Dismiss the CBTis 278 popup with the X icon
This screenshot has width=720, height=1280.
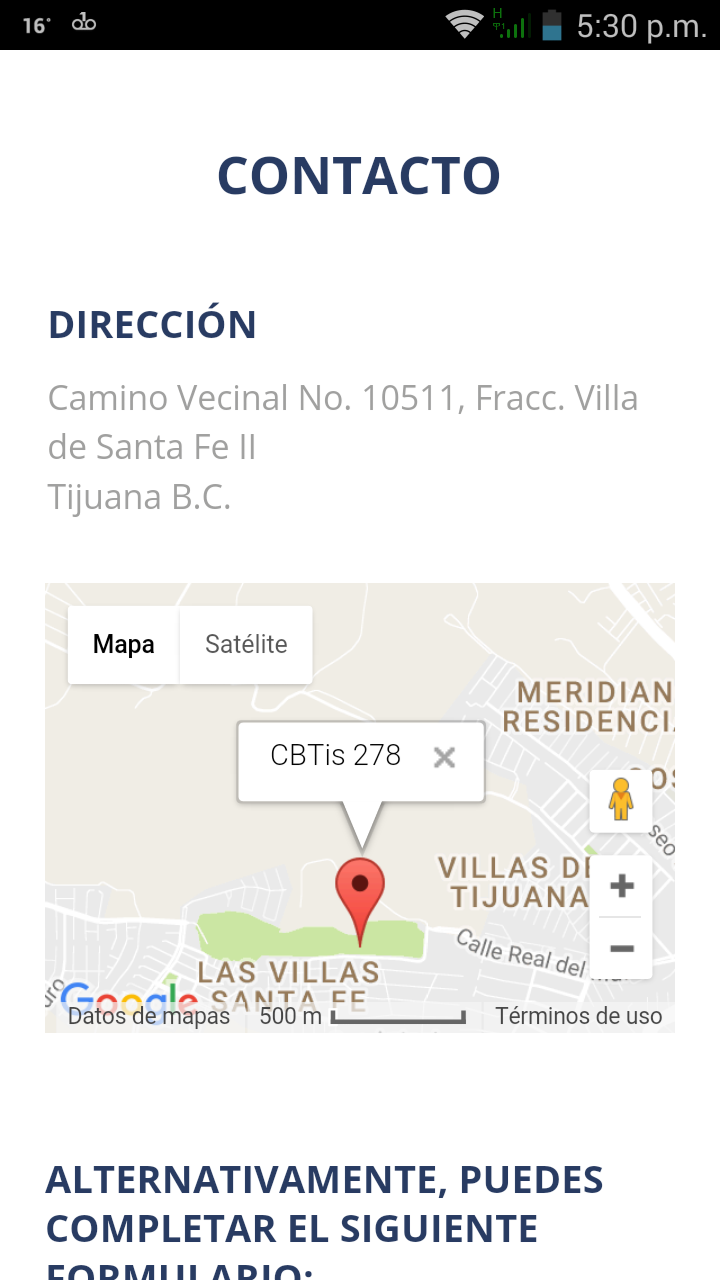coord(444,758)
